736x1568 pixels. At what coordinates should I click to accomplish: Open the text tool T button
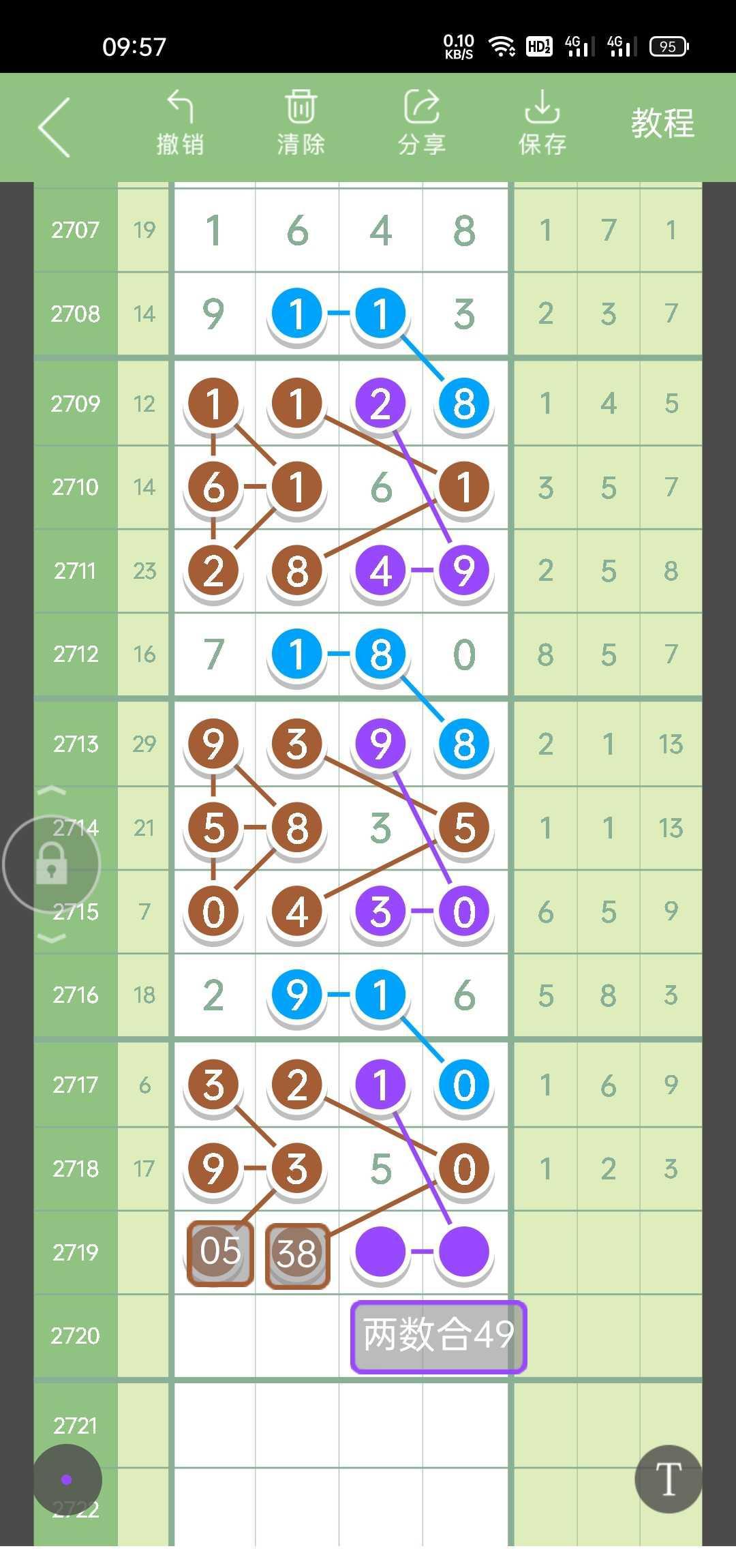(668, 1479)
